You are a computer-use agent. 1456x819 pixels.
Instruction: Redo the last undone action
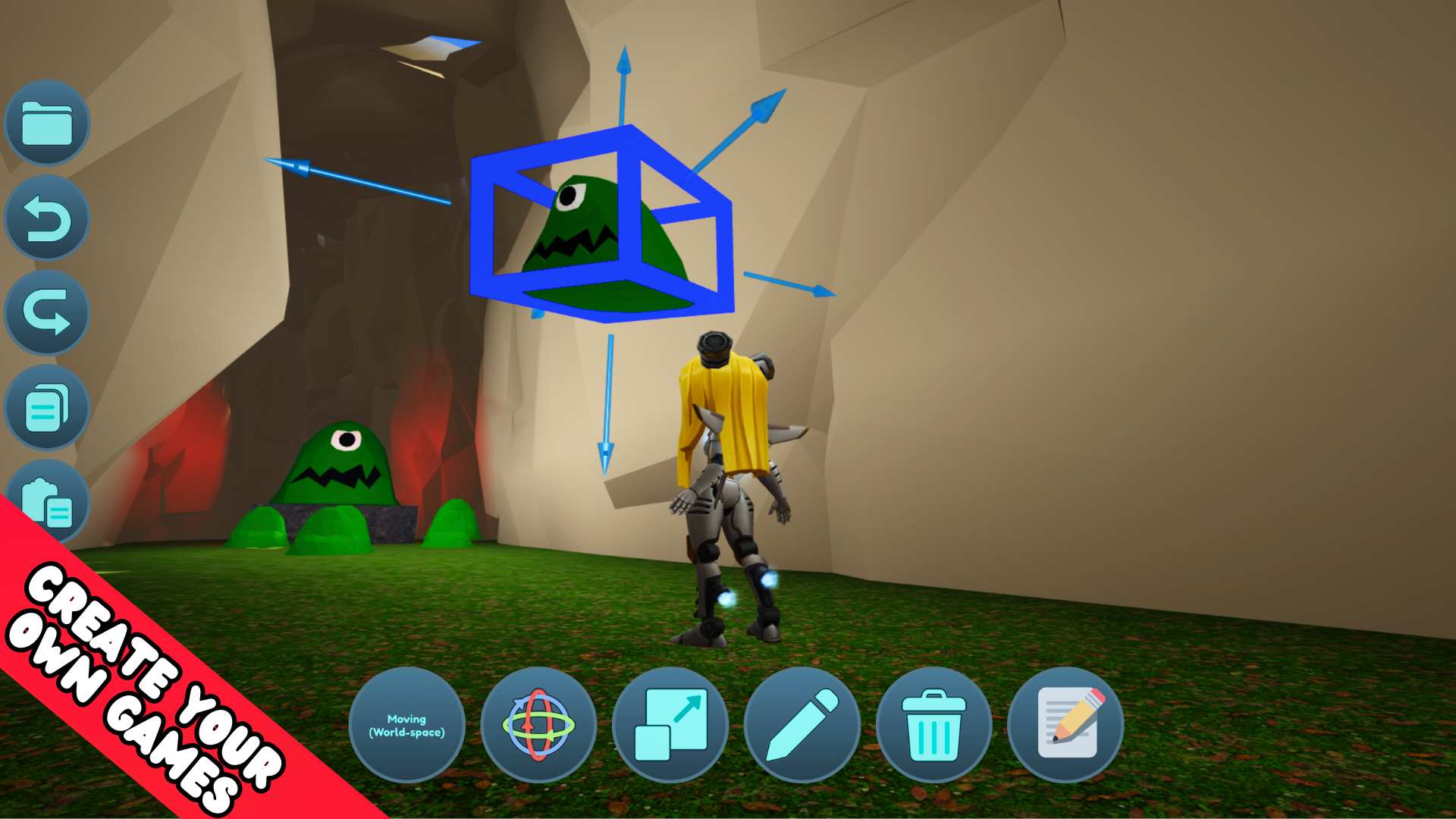click(x=47, y=313)
